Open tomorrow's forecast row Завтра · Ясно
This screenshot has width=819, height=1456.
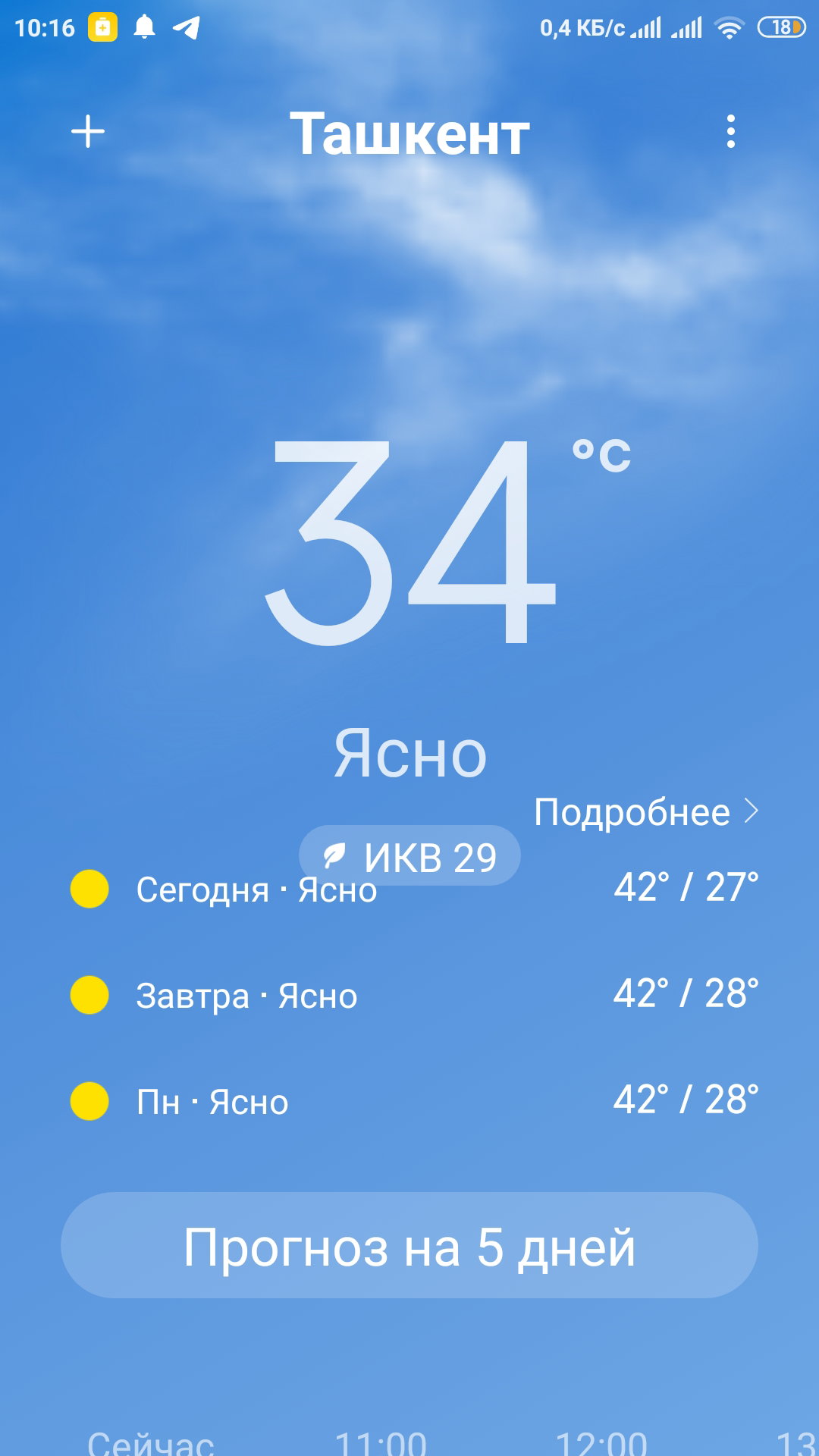click(x=414, y=995)
